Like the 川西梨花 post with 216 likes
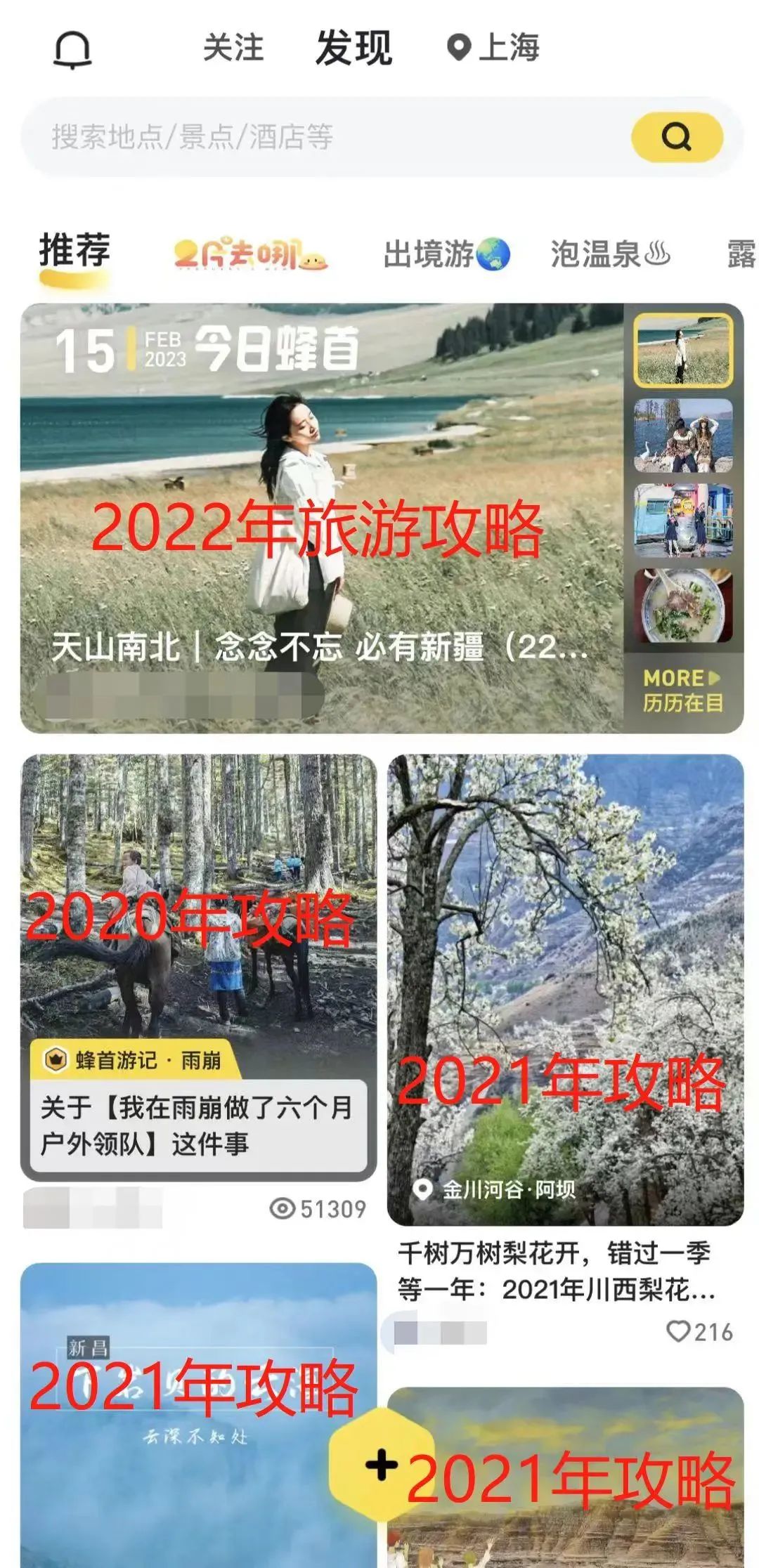Image resolution: width=759 pixels, height=1568 pixels. pos(678,1331)
